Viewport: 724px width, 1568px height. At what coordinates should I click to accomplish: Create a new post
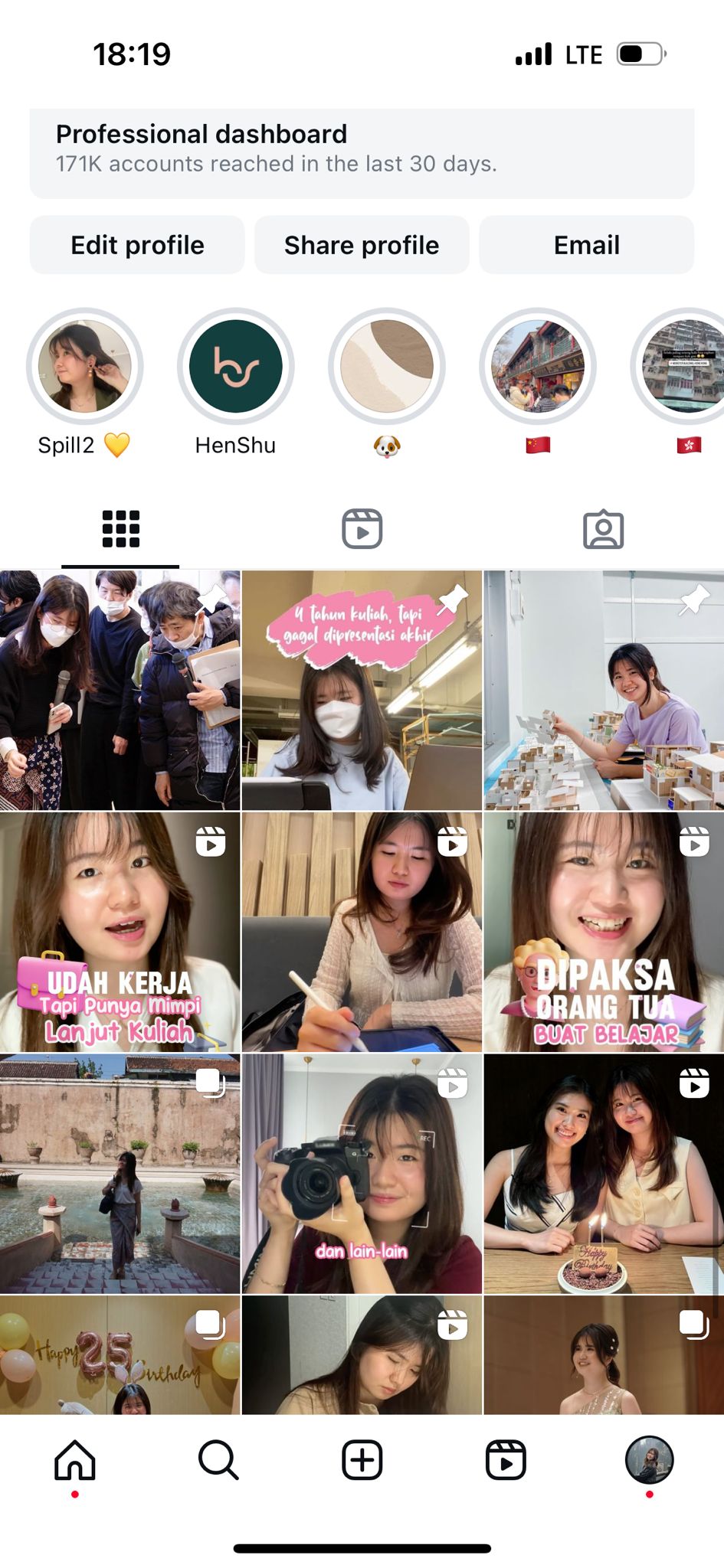tap(362, 1459)
